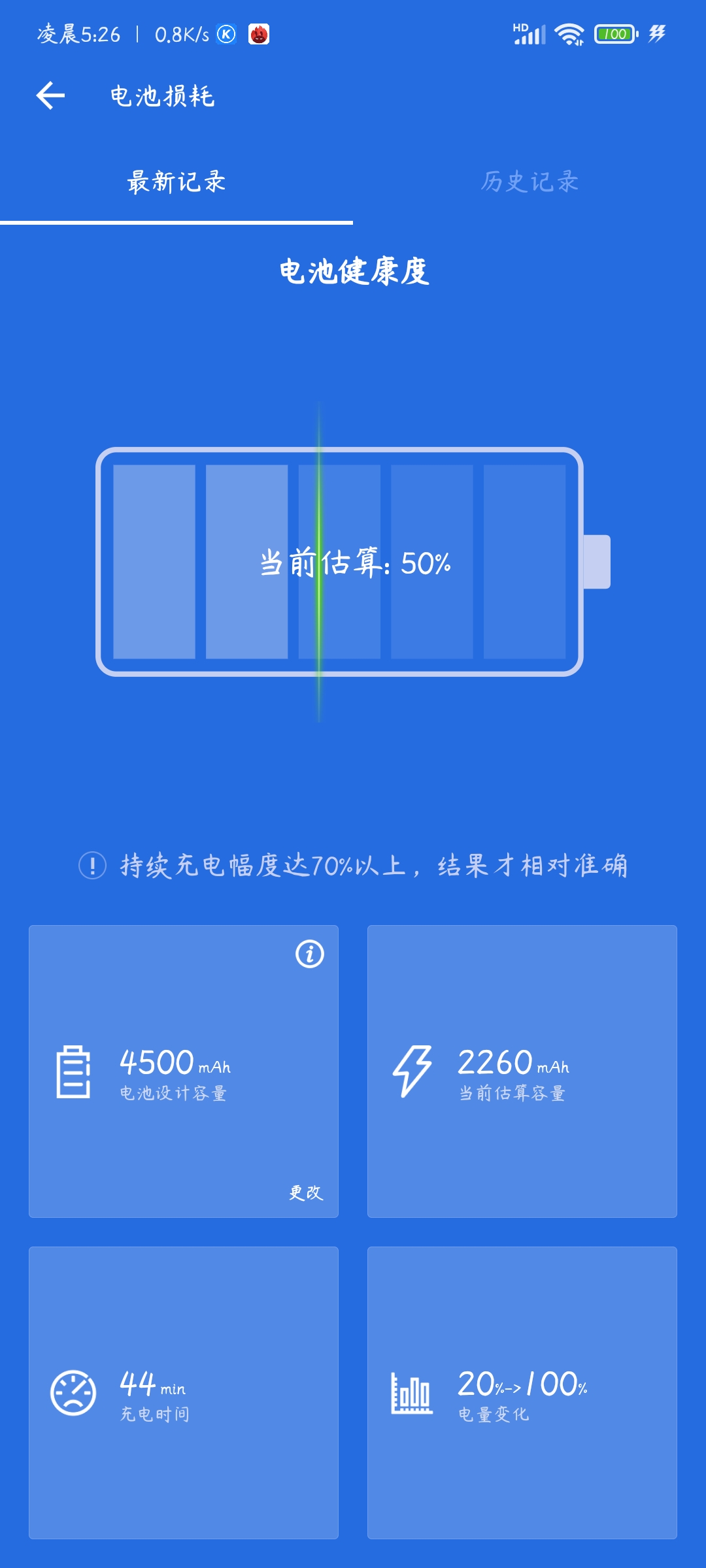
Task: Select the 最新记录 tab
Action: coord(176,182)
